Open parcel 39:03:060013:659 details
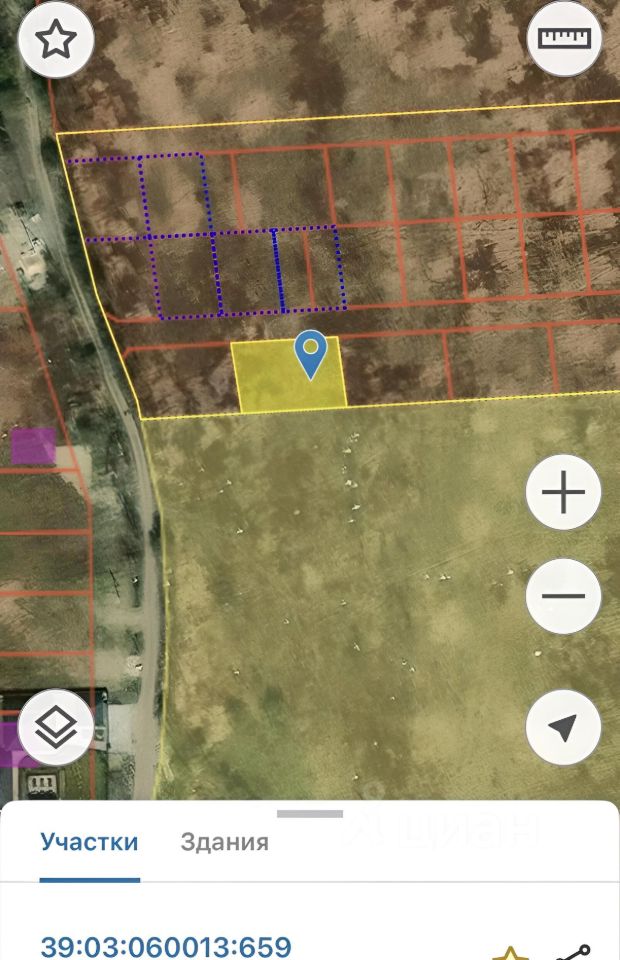The width and height of the screenshot is (620, 960). pyautogui.click(x=166, y=945)
